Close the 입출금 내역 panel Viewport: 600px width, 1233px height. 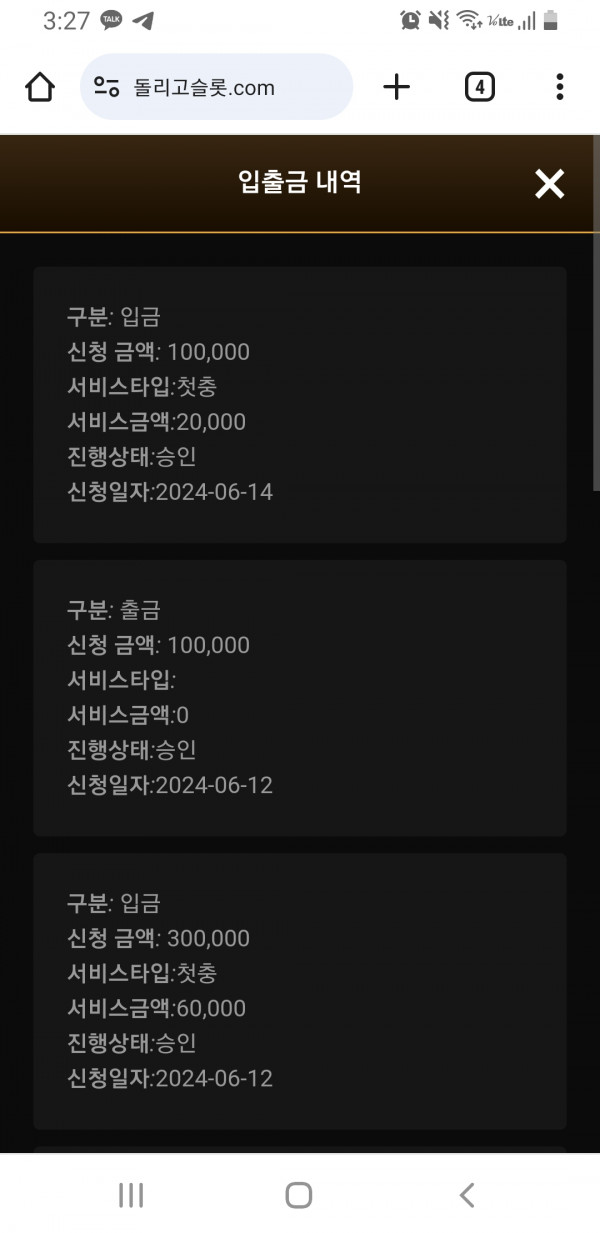point(549,183)
